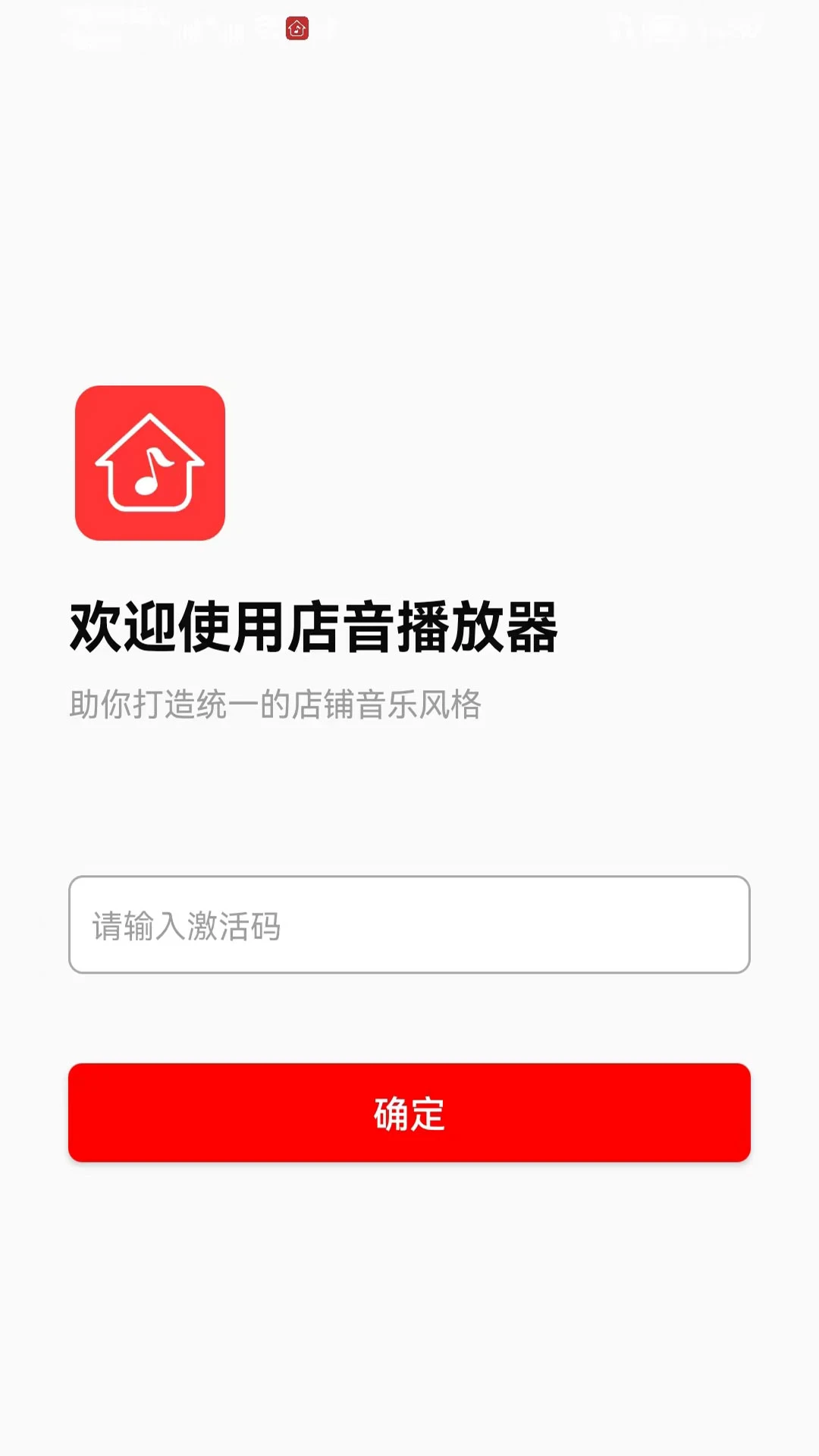This screenshot has height=1456, width=819.
Task: Click the red house-music app logo
Action: (149, 463)
